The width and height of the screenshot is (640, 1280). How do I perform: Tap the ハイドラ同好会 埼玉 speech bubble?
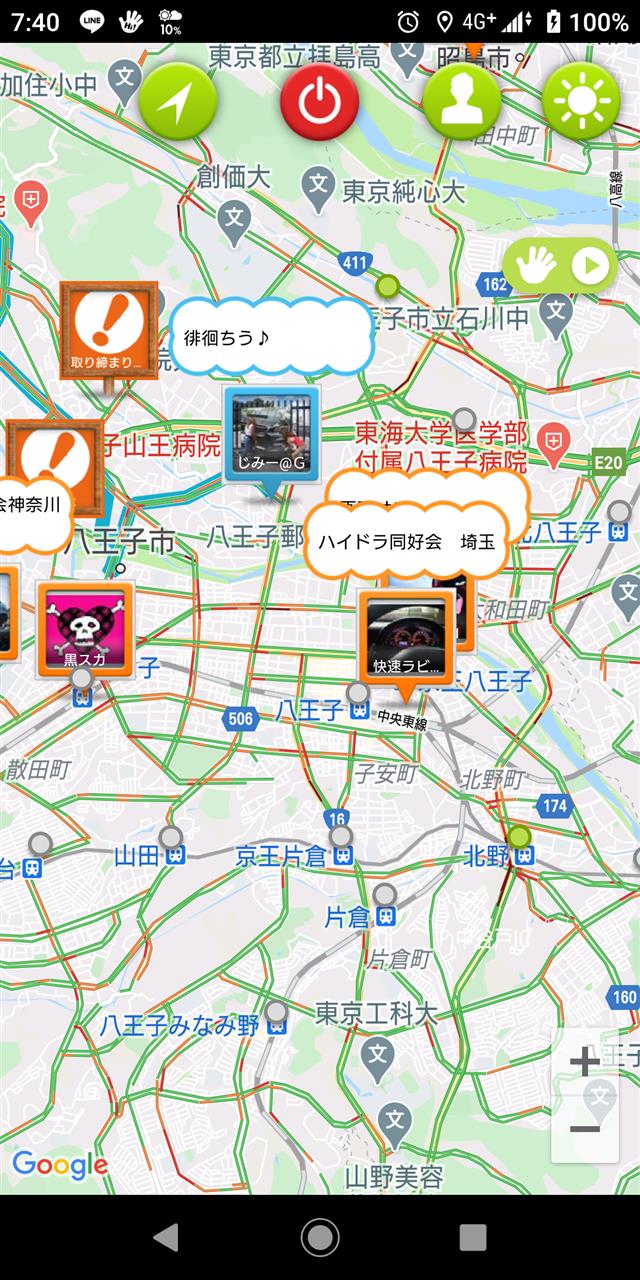click(406, 541)
